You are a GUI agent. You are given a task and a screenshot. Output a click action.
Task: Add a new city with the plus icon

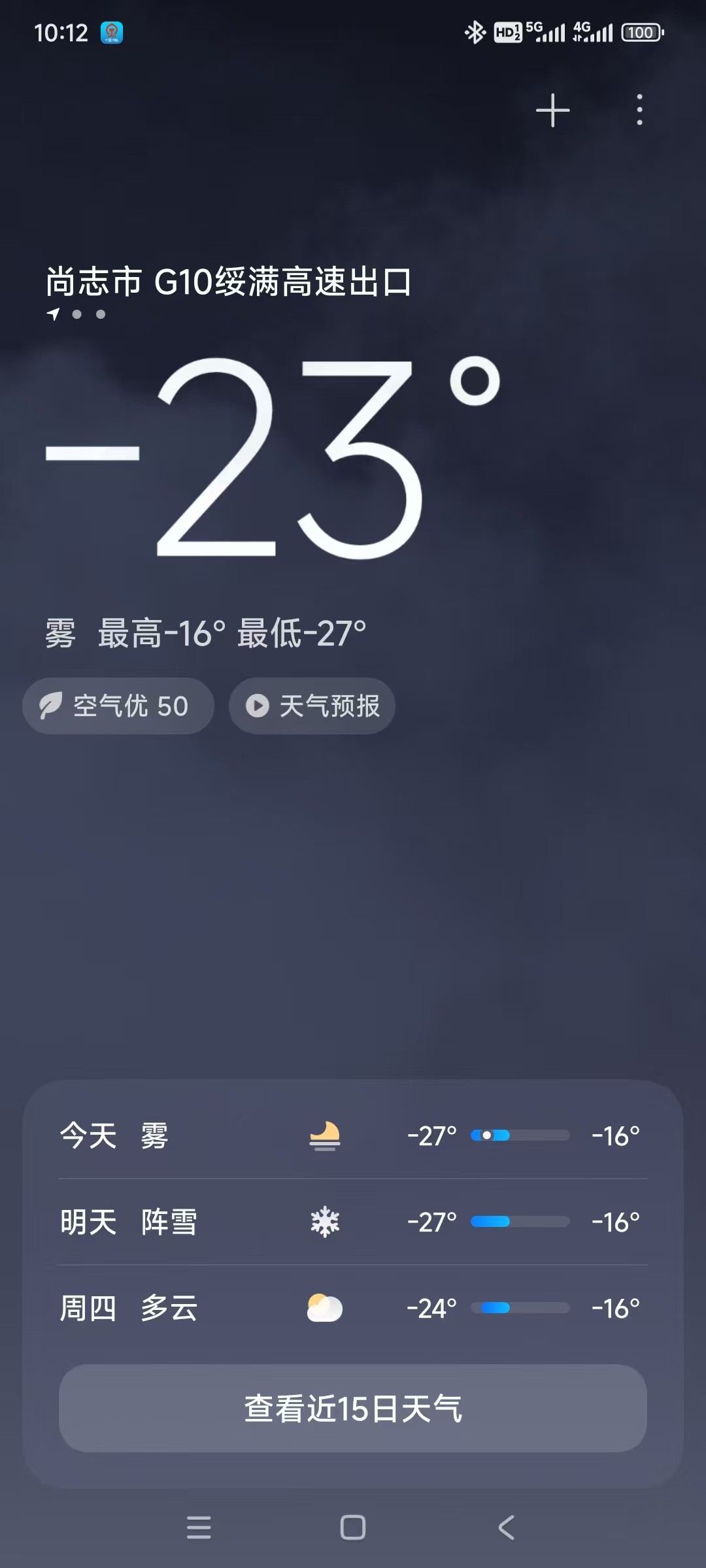pos(552,110)
